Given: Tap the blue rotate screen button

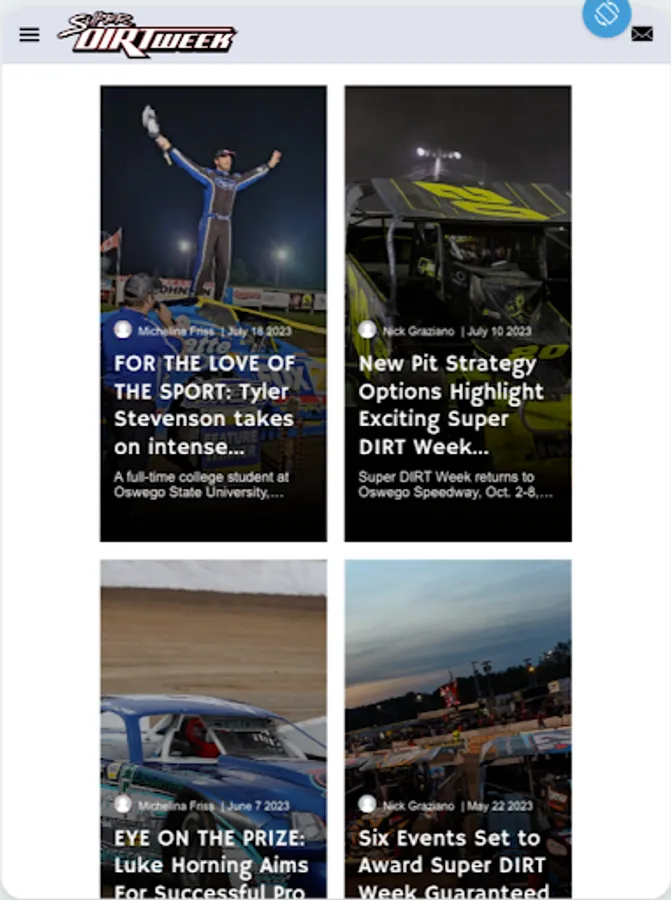Looking at the screenshot, I should tap(607, 14).
